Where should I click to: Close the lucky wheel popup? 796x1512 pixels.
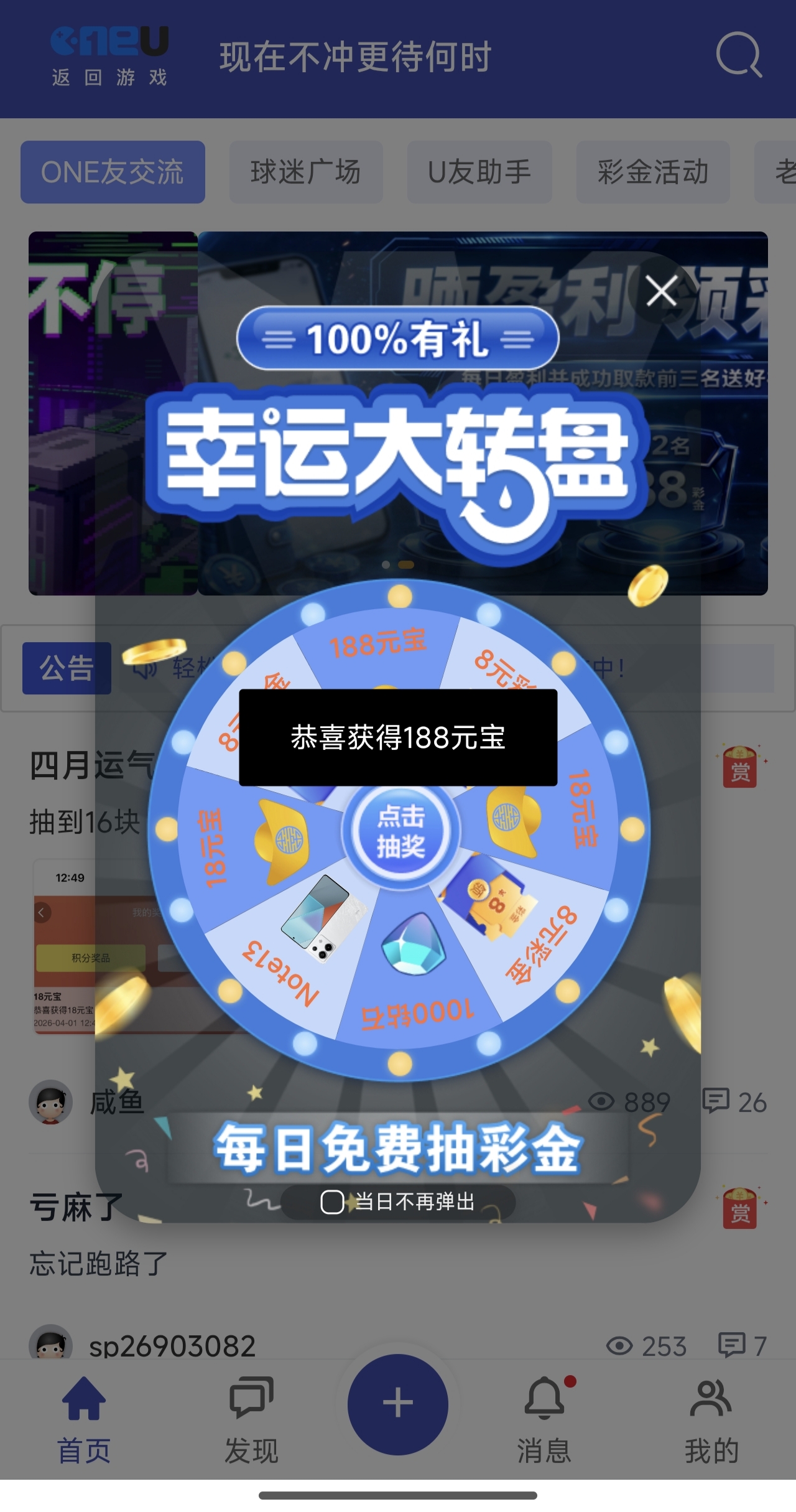click(x=661, y=291)
